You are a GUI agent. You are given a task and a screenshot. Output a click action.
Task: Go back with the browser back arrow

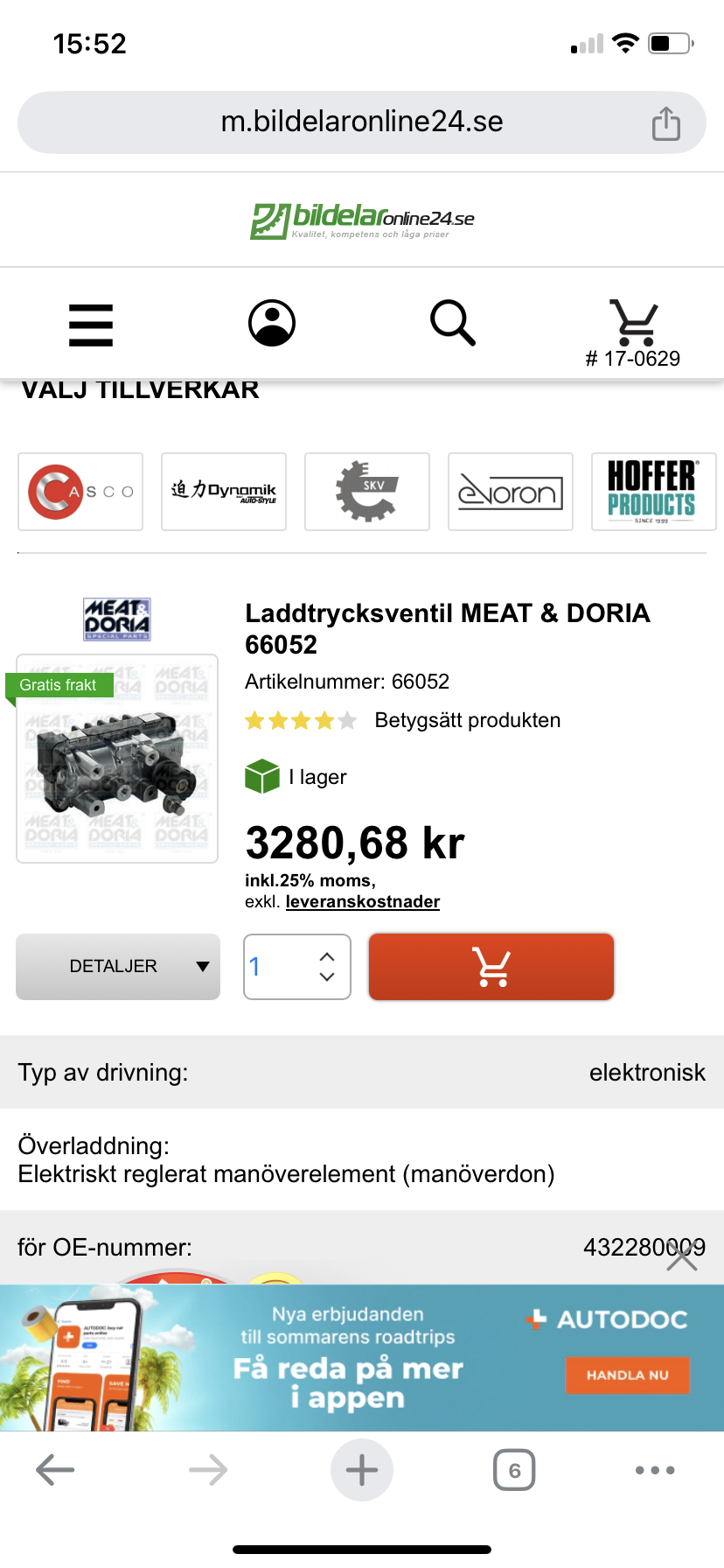point(55,1470)
